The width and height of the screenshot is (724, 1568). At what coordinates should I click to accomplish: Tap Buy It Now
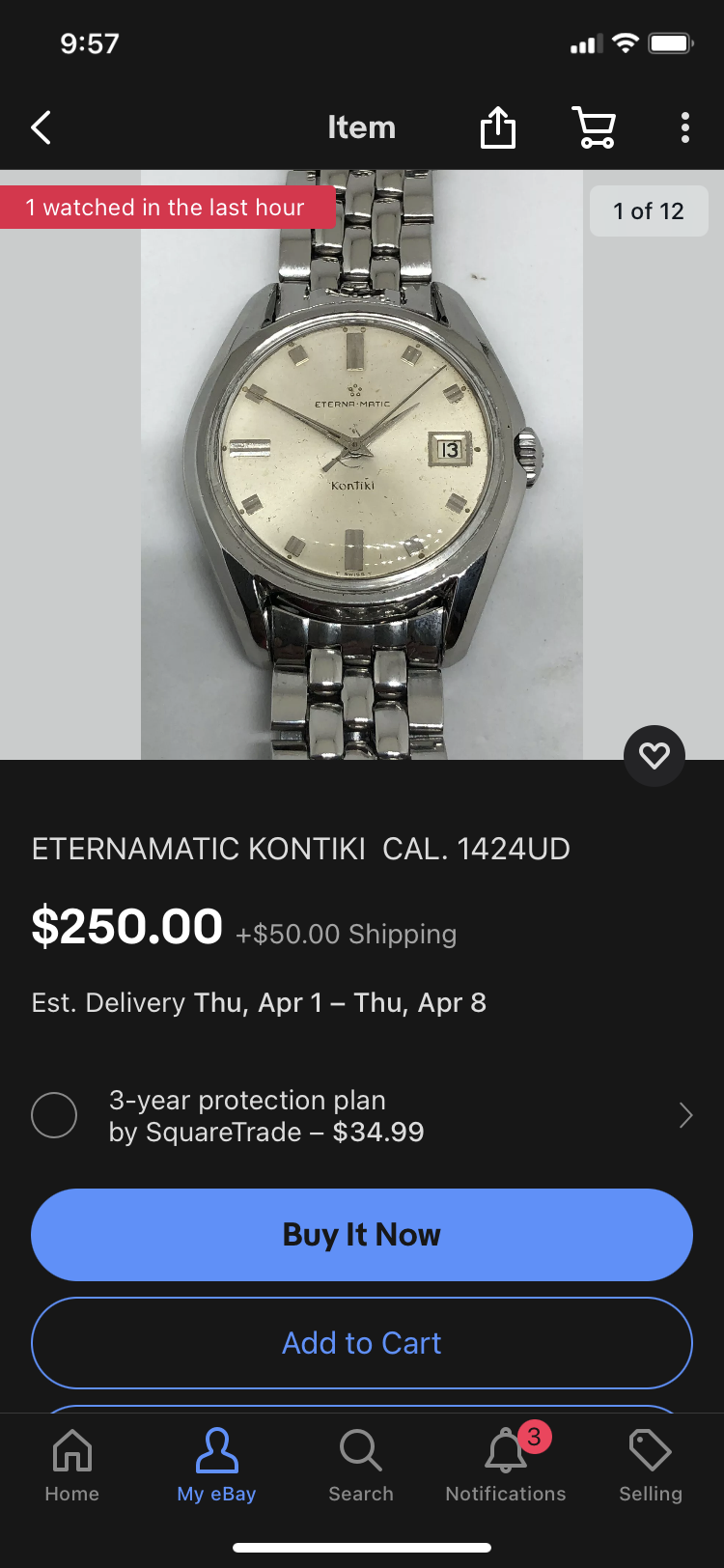(362, 1235)
